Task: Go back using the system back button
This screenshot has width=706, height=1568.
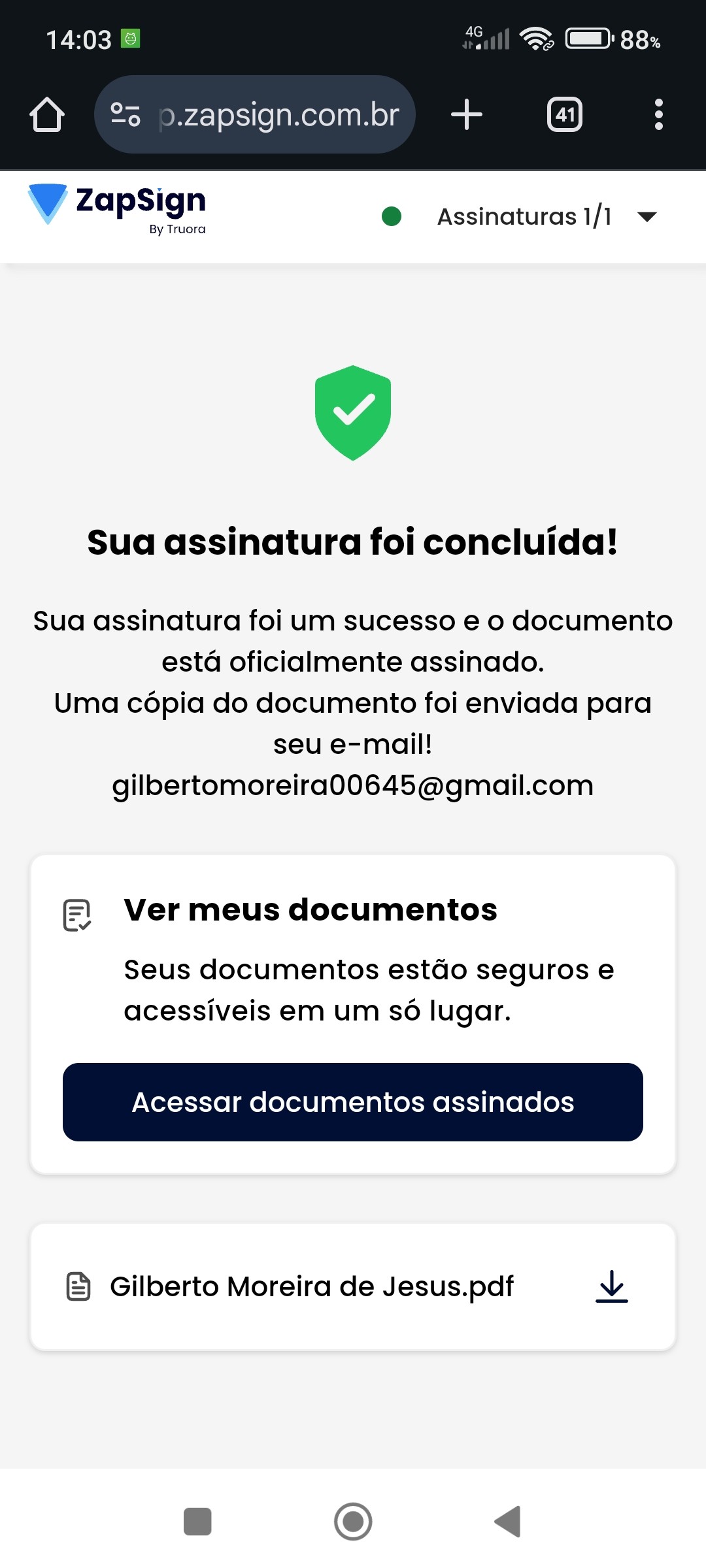Action: pos(508,1522)
